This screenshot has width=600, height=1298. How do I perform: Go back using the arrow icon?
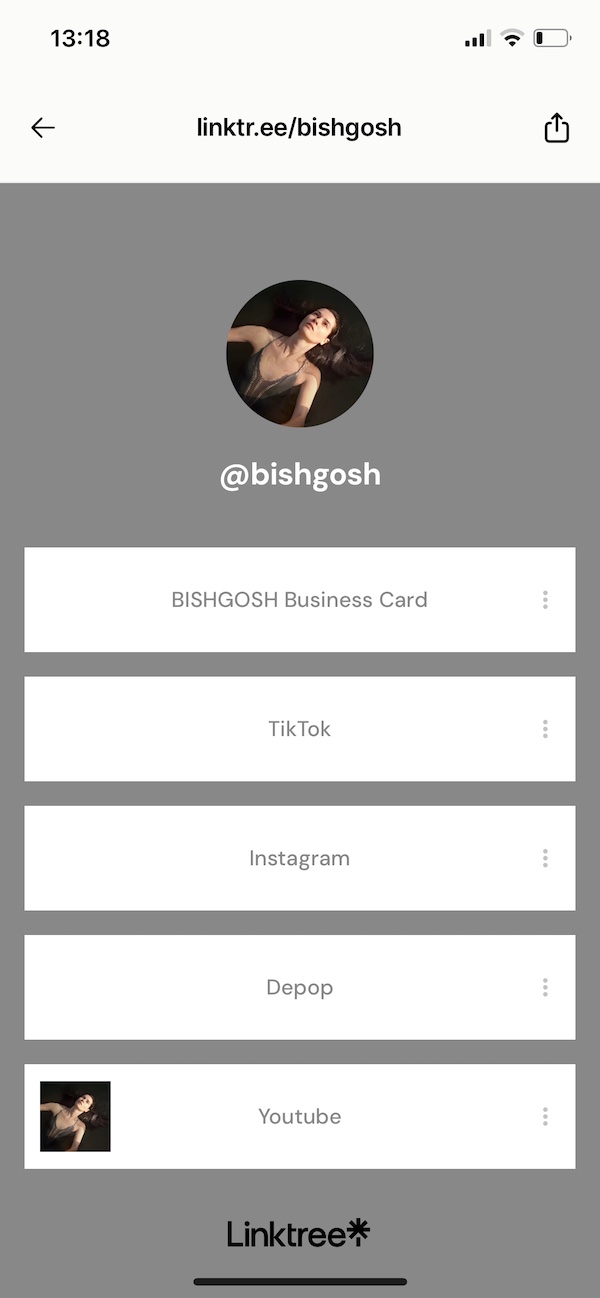coord(43,128)
